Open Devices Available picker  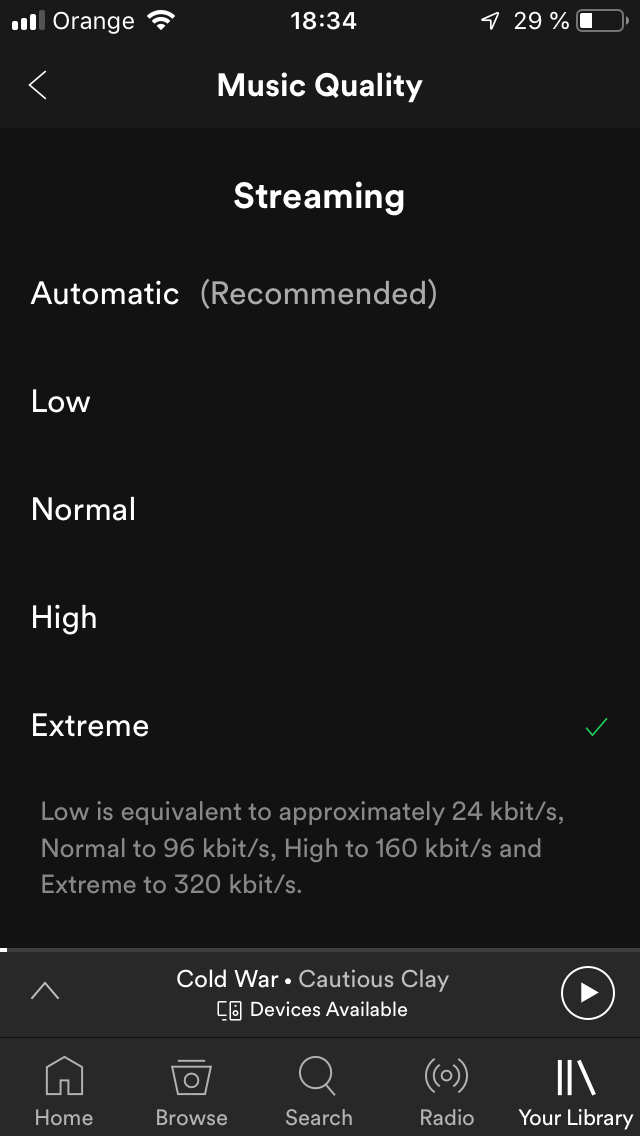312,1010
